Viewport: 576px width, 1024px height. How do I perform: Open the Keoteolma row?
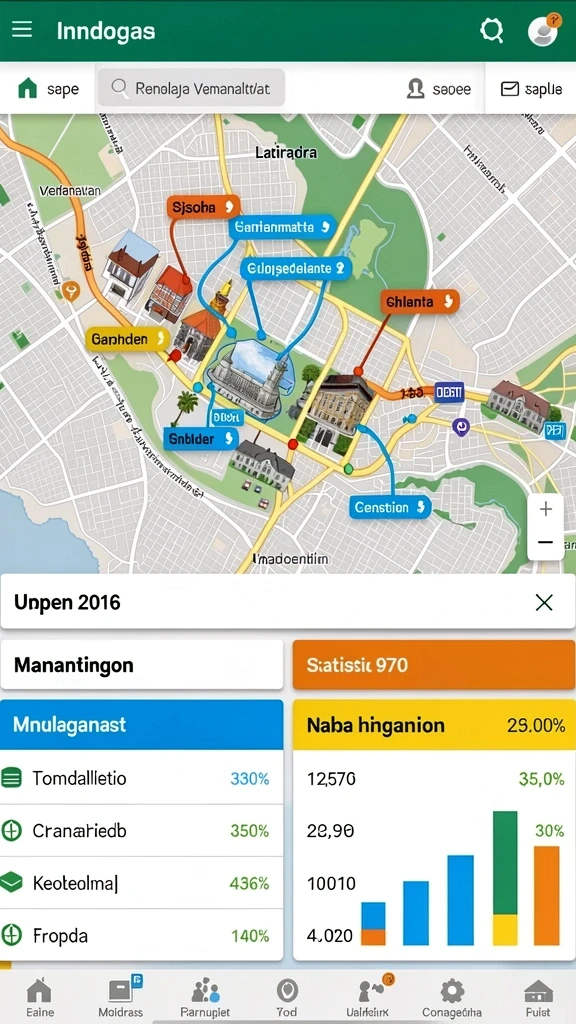click(142, 883)
